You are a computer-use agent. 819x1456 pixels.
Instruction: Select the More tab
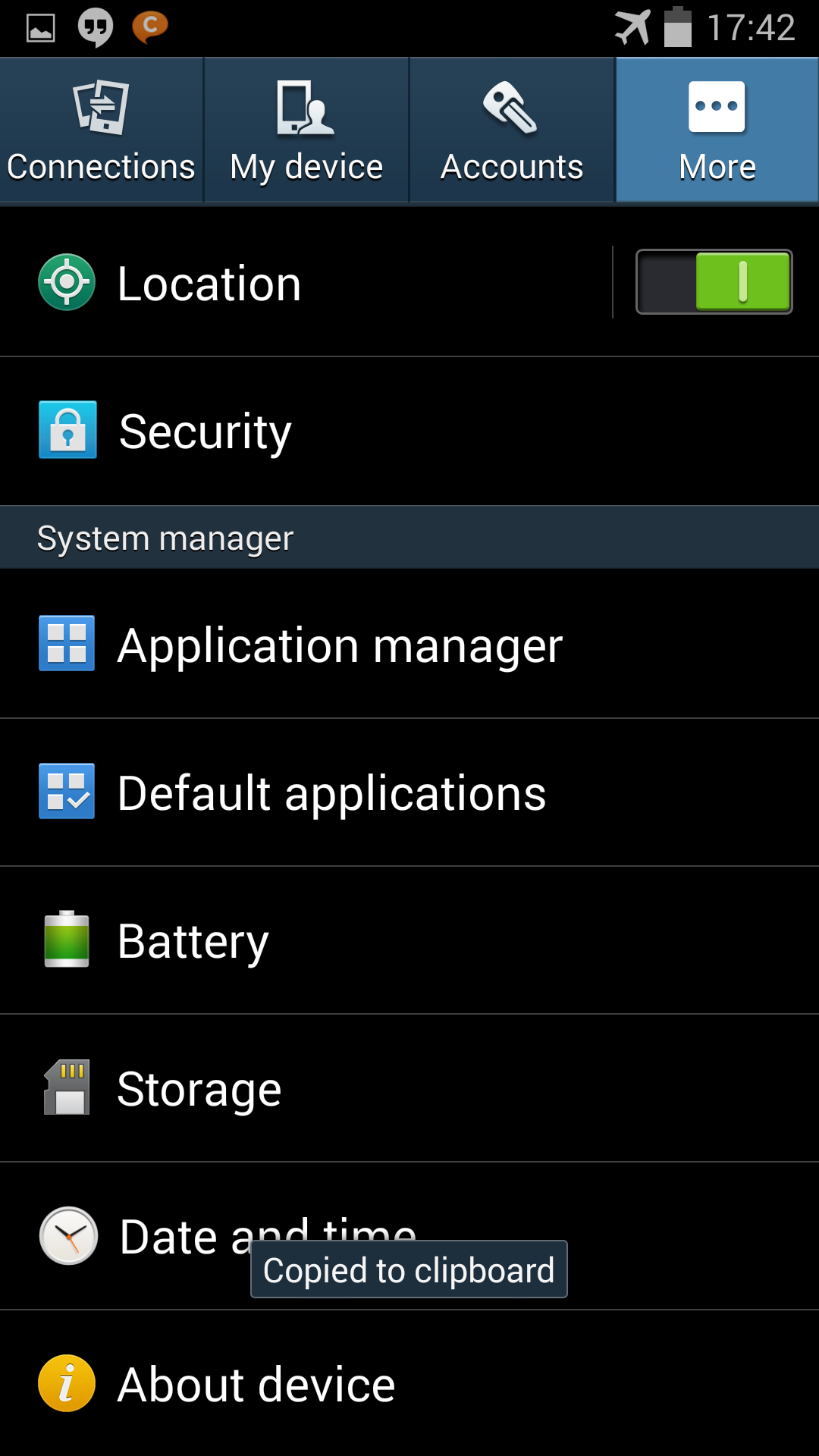[x=717, y=130]
